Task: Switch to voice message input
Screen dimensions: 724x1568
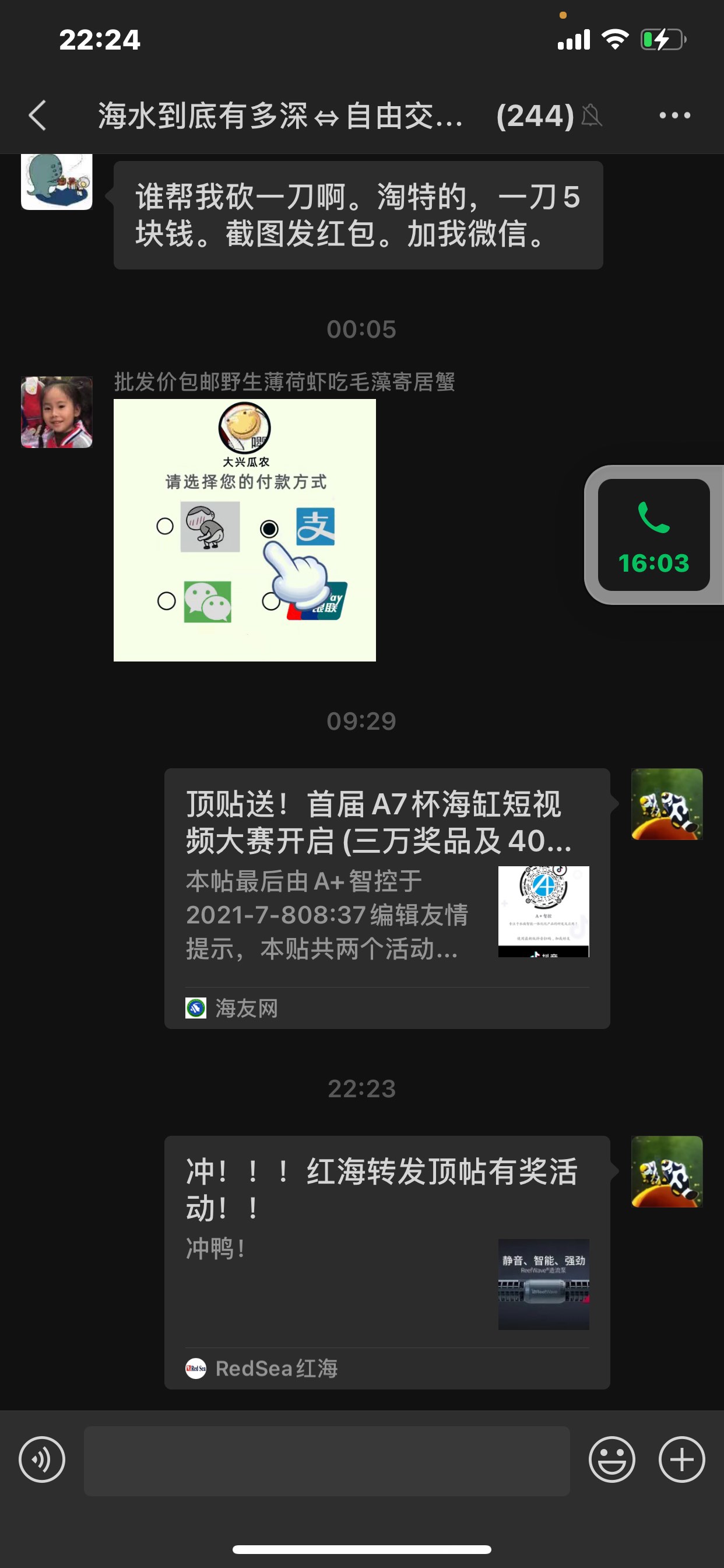Action: coord(42,1459)
